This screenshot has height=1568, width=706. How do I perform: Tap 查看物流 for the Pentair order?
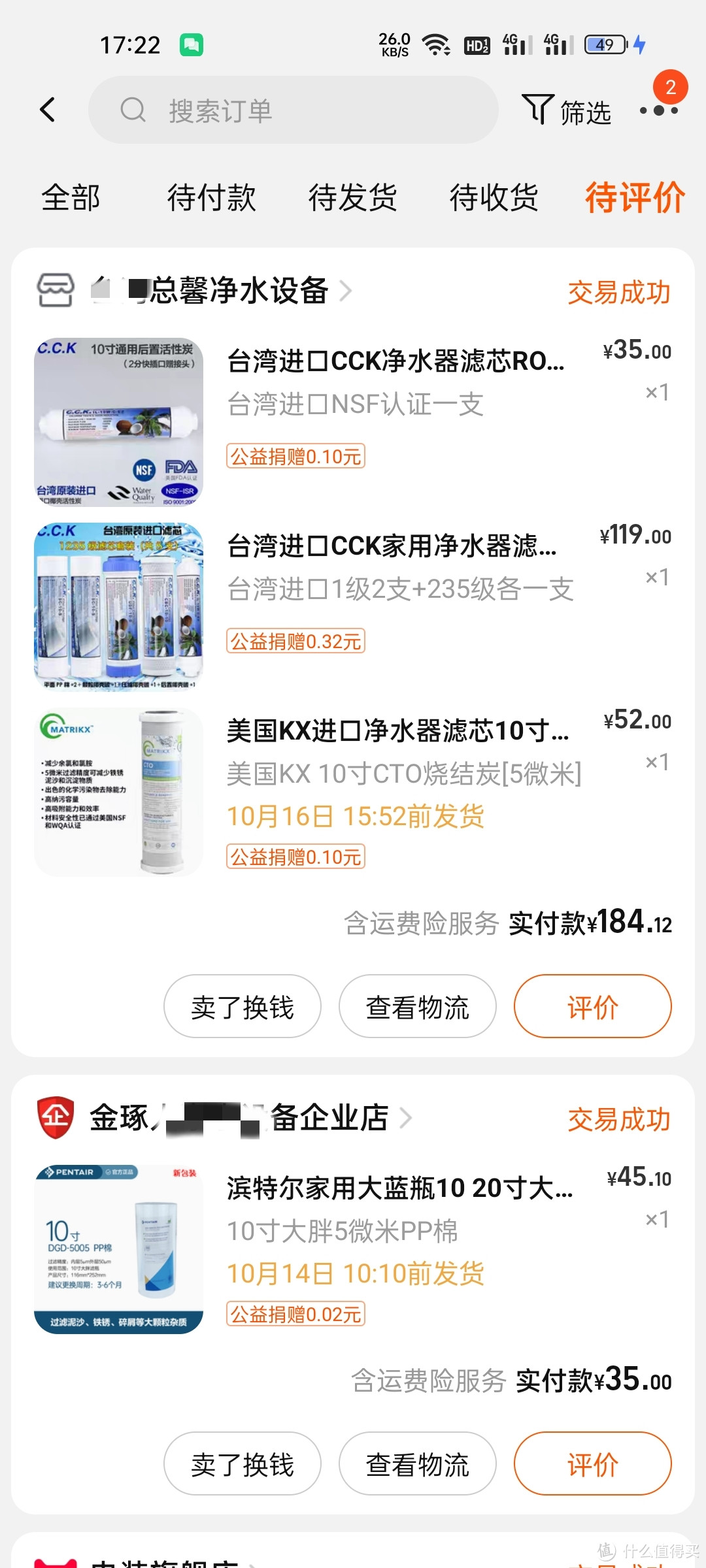pyautogui.click(x=416, y=1463)
